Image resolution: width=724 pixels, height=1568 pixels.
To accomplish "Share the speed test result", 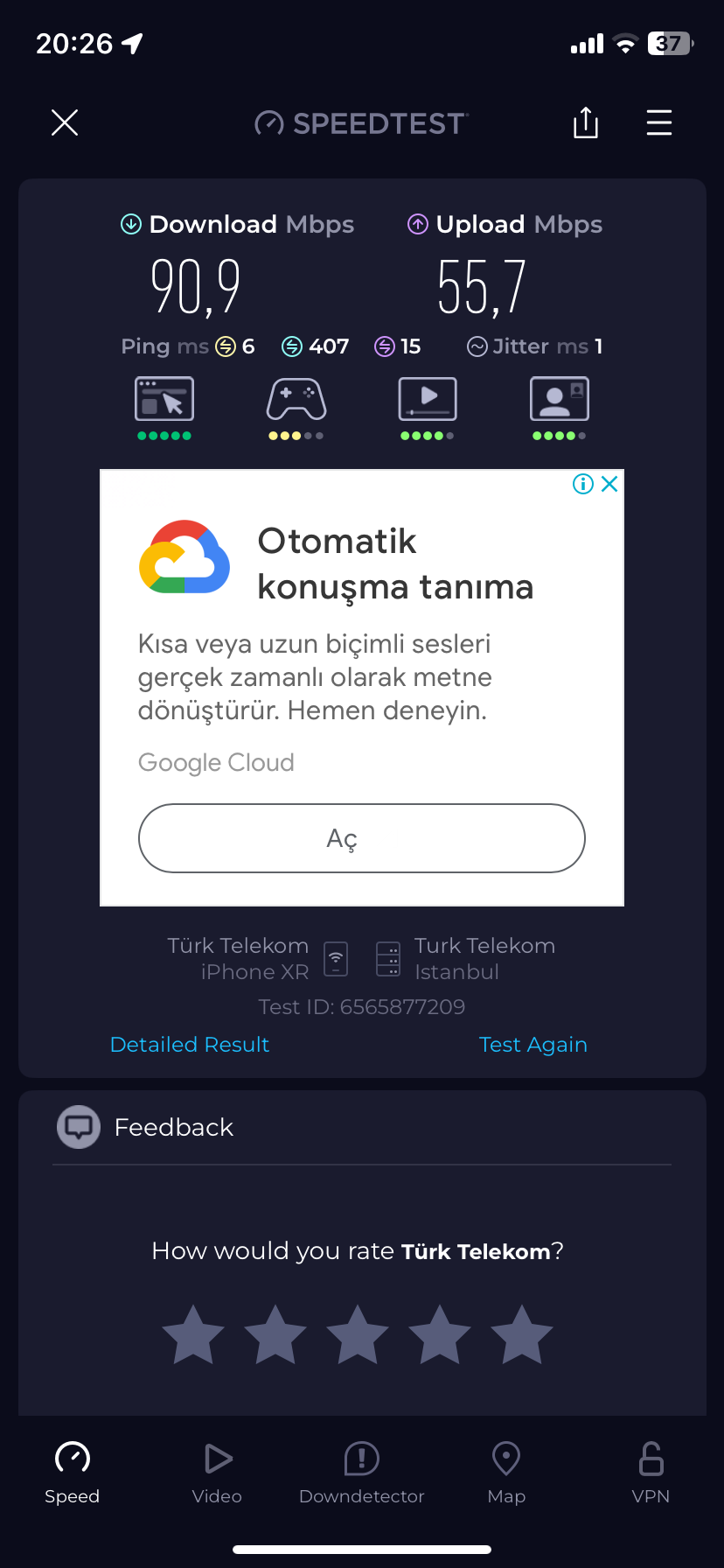I will tap(586, 123).
